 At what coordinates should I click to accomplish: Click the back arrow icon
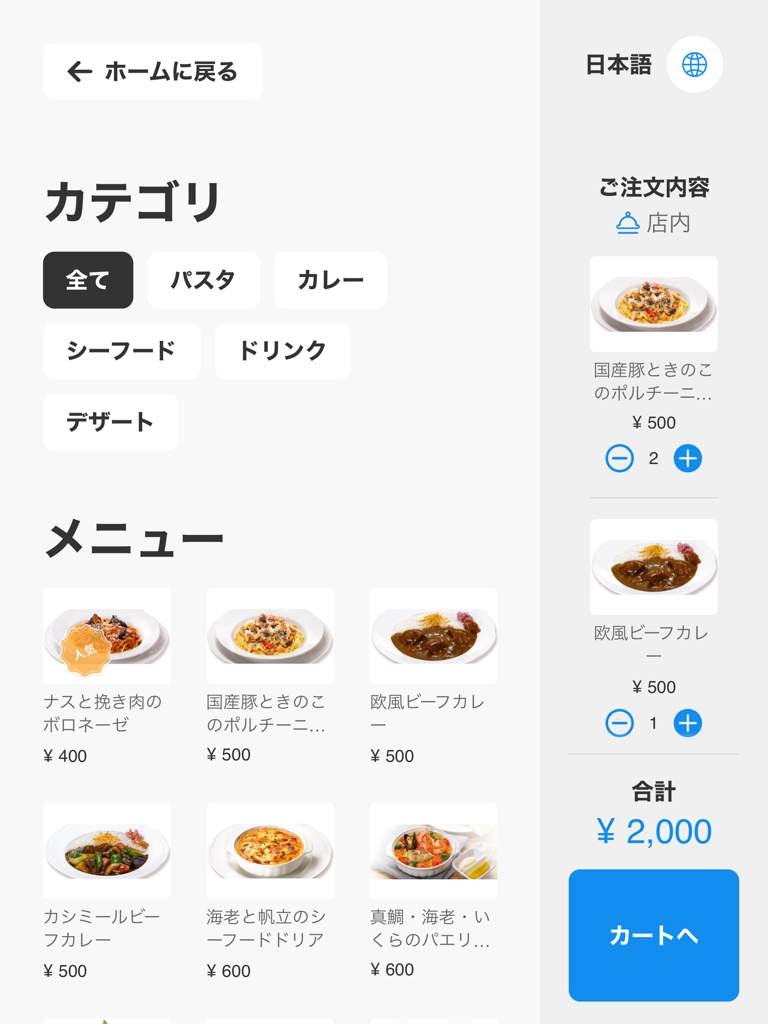(77, 71)
